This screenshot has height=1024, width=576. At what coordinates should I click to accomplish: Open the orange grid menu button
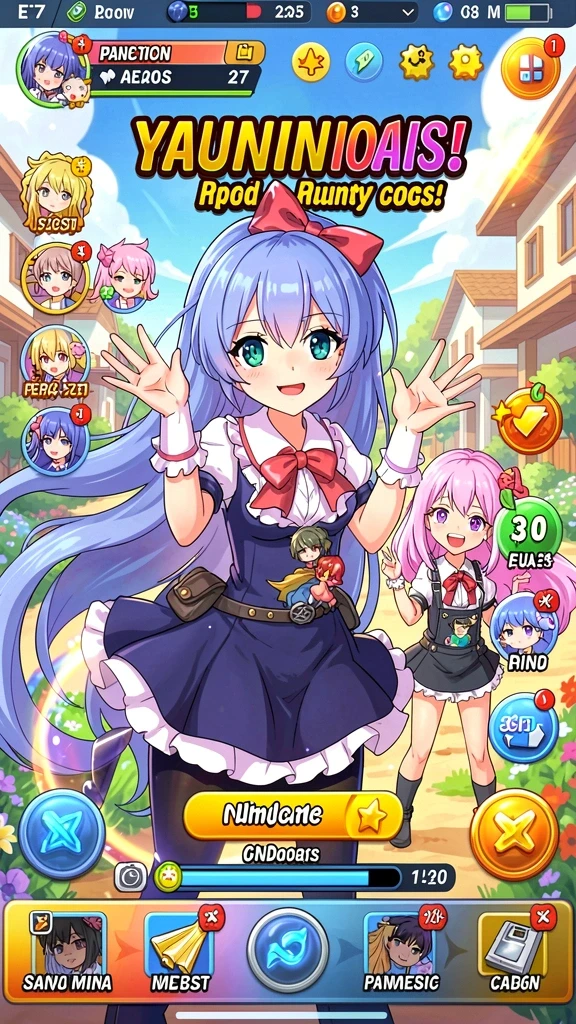[x=530, y=69]
